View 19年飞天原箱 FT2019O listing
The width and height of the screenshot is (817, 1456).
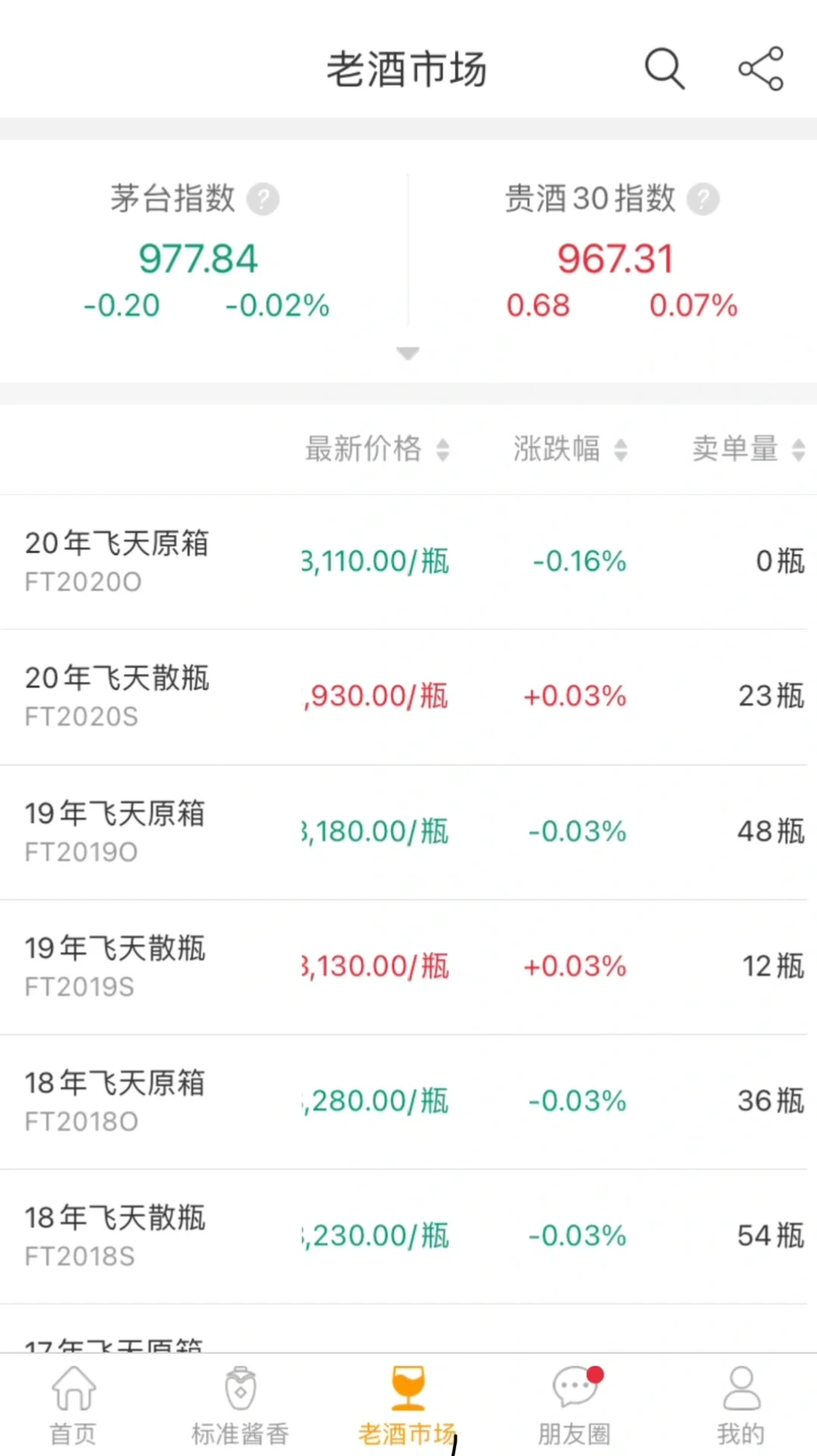click(x=409, y=832)
